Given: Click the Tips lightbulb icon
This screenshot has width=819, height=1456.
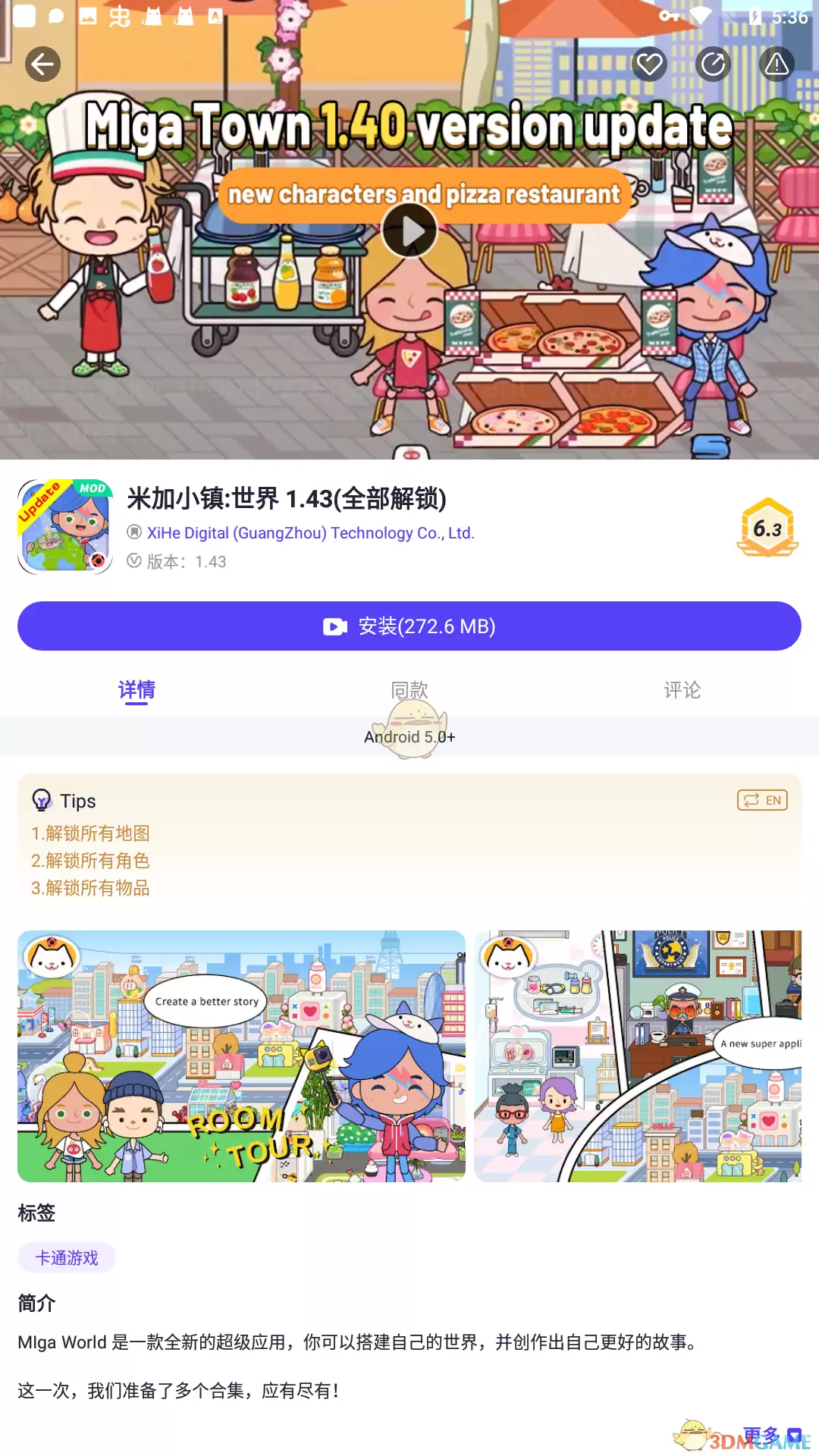Looking at the screenshot, I should 41,800.
